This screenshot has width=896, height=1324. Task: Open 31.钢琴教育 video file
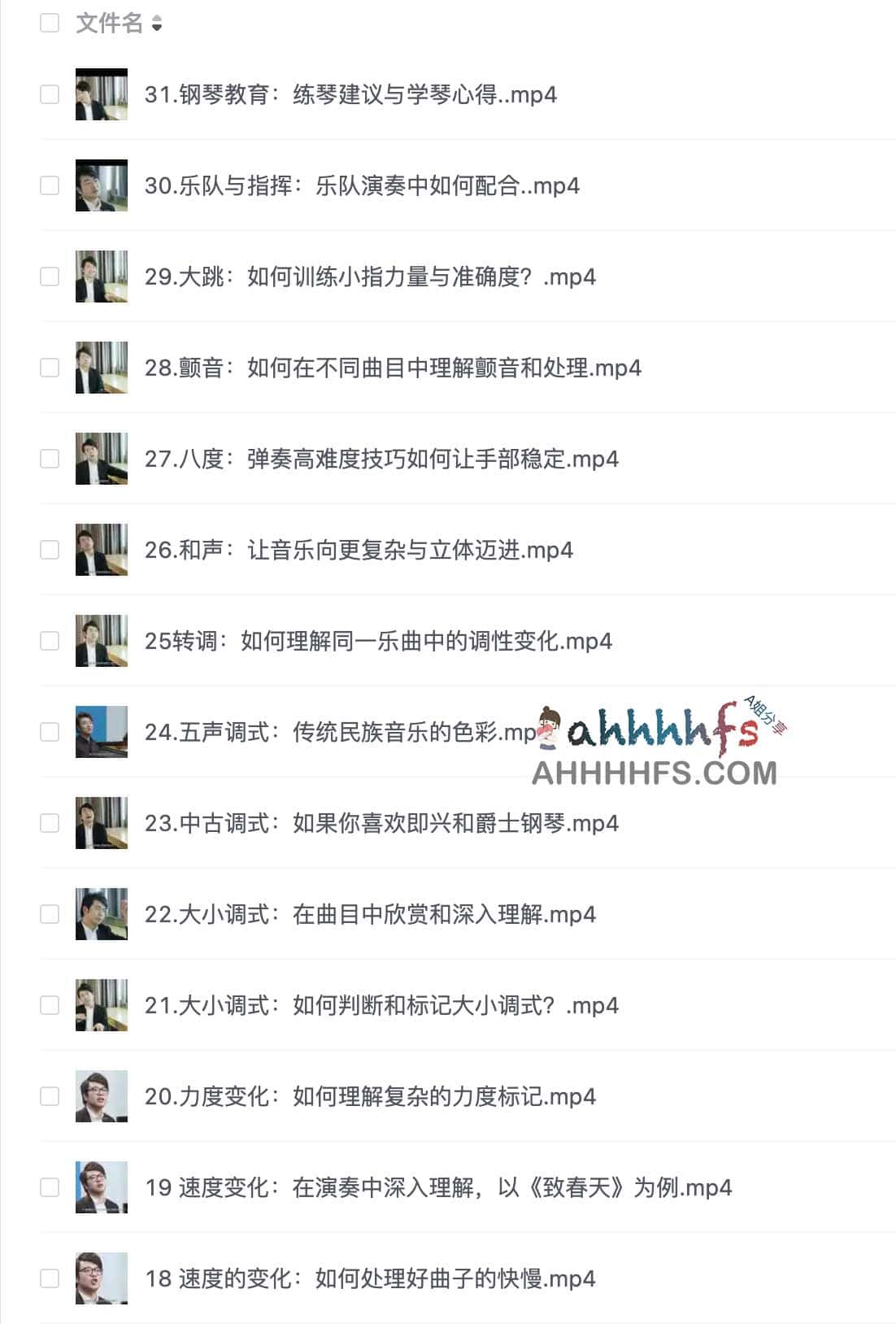[x=350, y=95]
